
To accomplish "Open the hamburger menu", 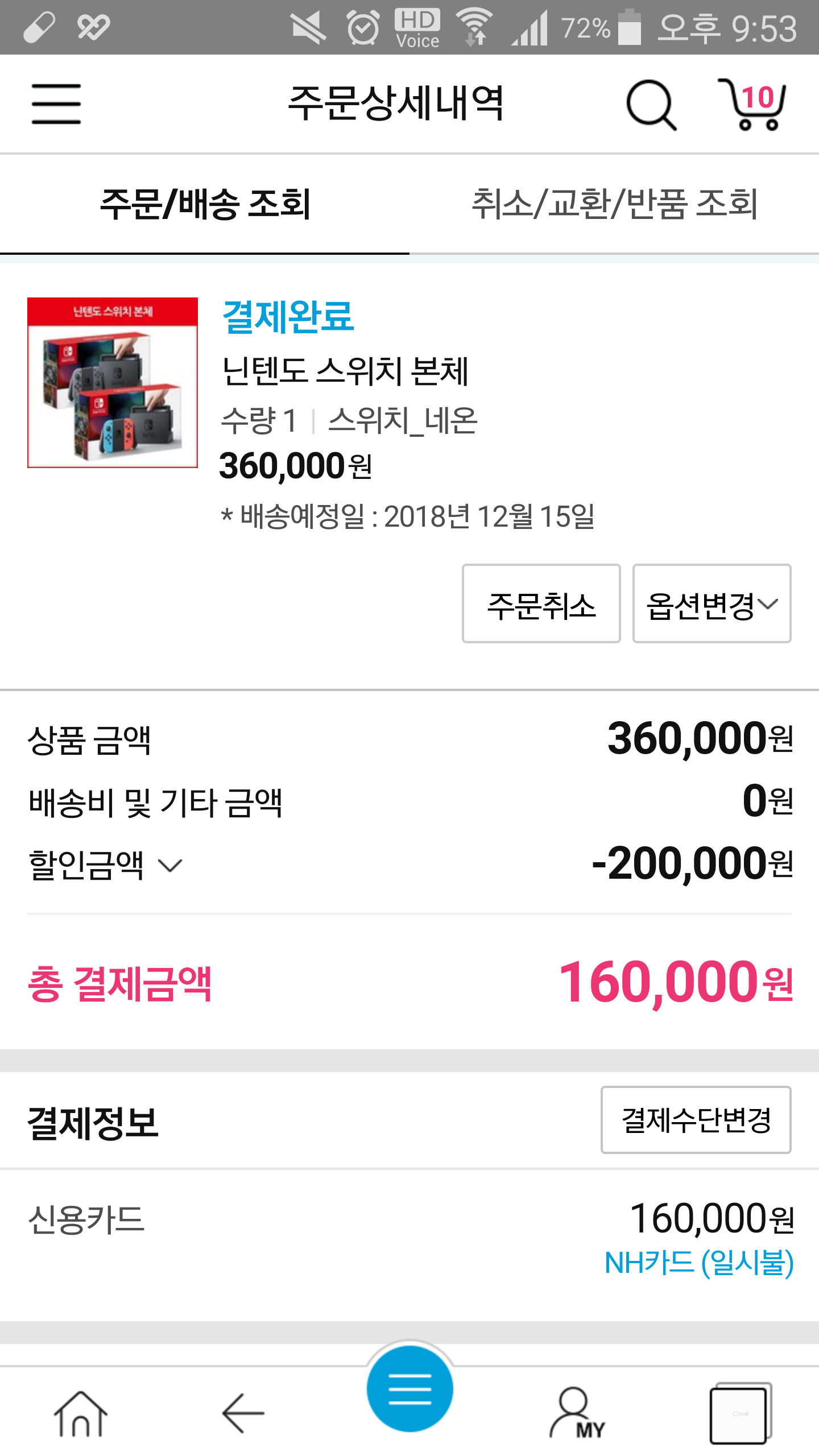I will click(x=56, y=104).
